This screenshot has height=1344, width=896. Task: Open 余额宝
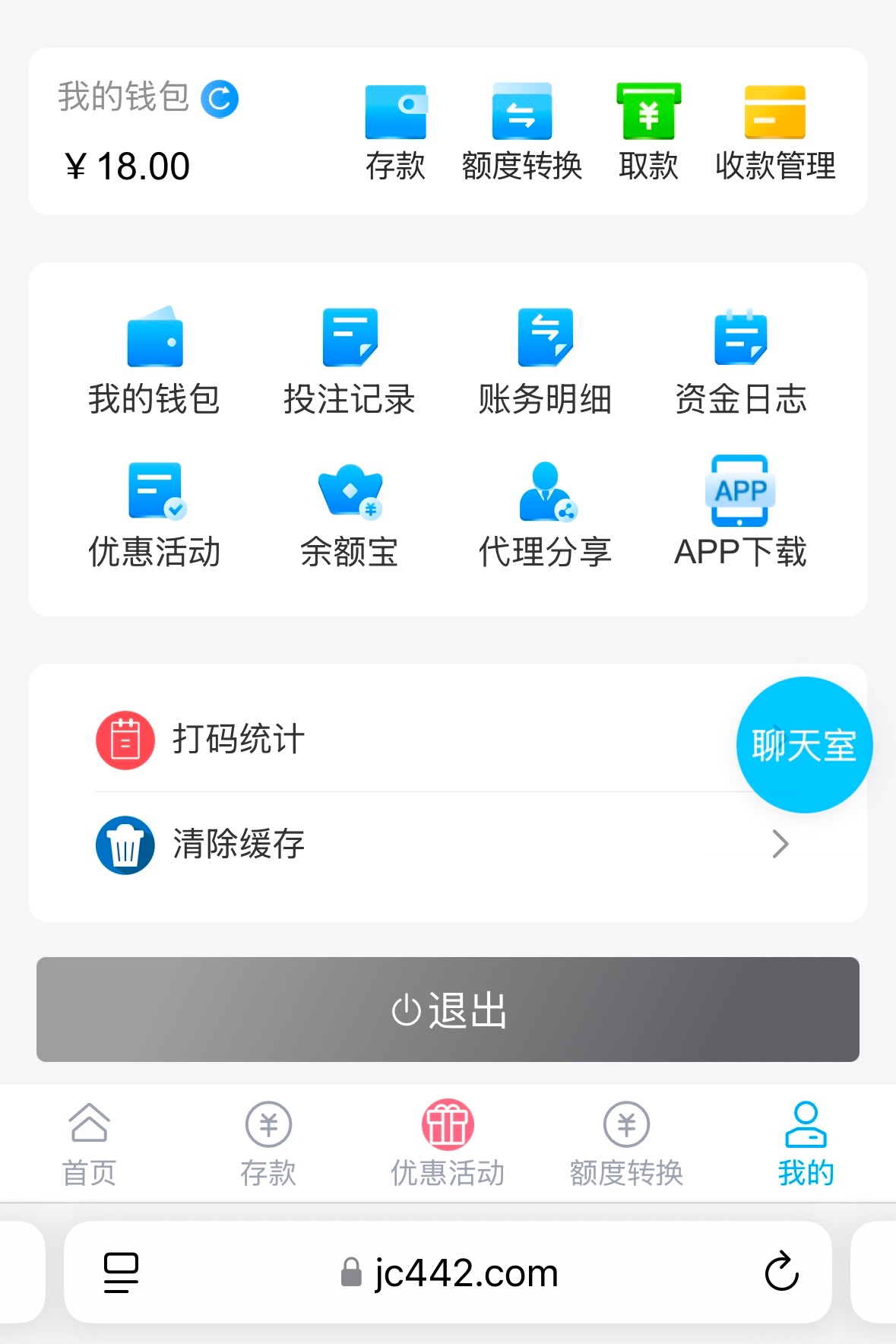coord(350,515)
